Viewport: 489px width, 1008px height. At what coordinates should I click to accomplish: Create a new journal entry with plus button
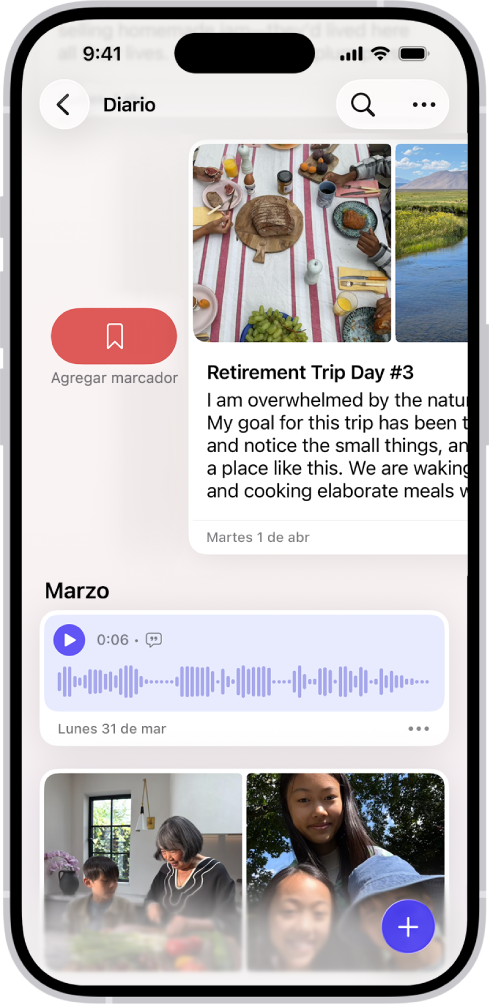point(408,926)
